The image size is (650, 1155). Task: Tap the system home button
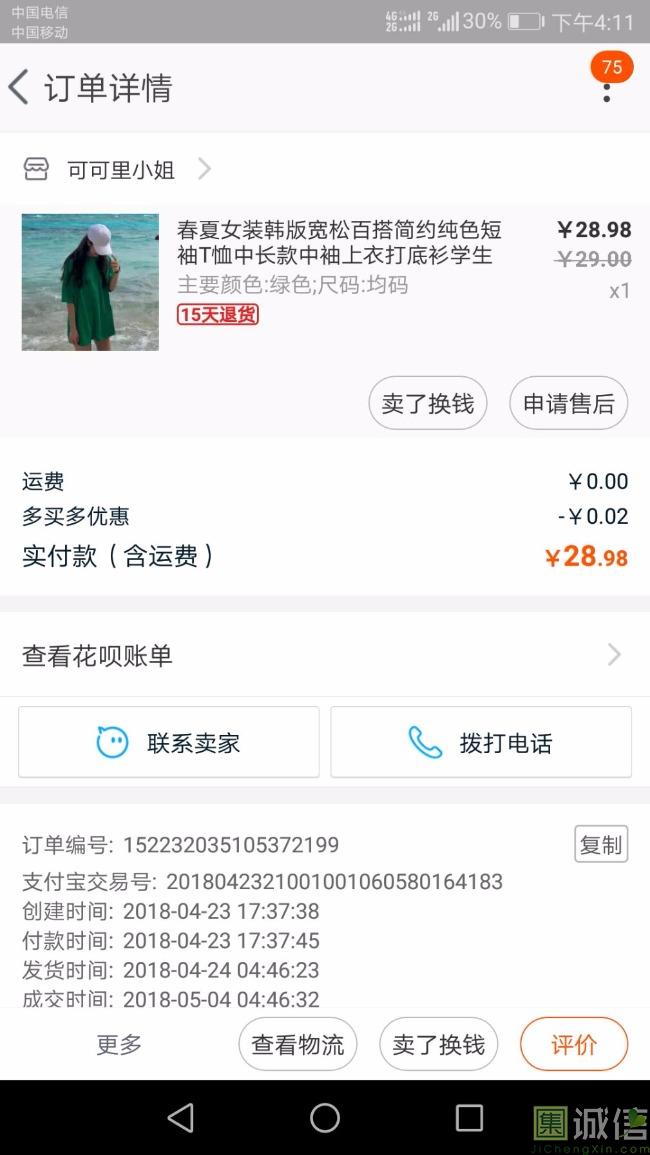[x=325, y=1118]
